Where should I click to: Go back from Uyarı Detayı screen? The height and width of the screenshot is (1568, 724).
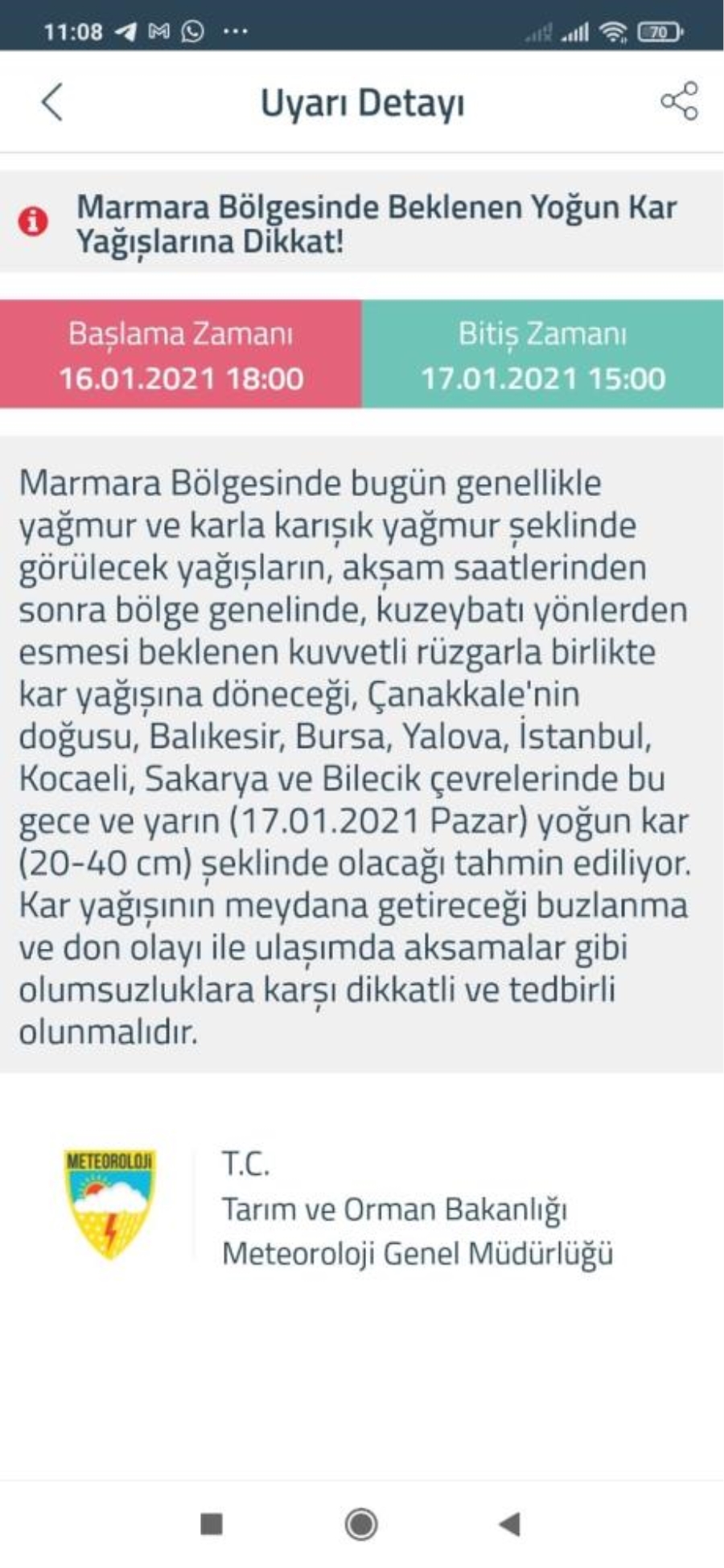(x=52, y=102)
